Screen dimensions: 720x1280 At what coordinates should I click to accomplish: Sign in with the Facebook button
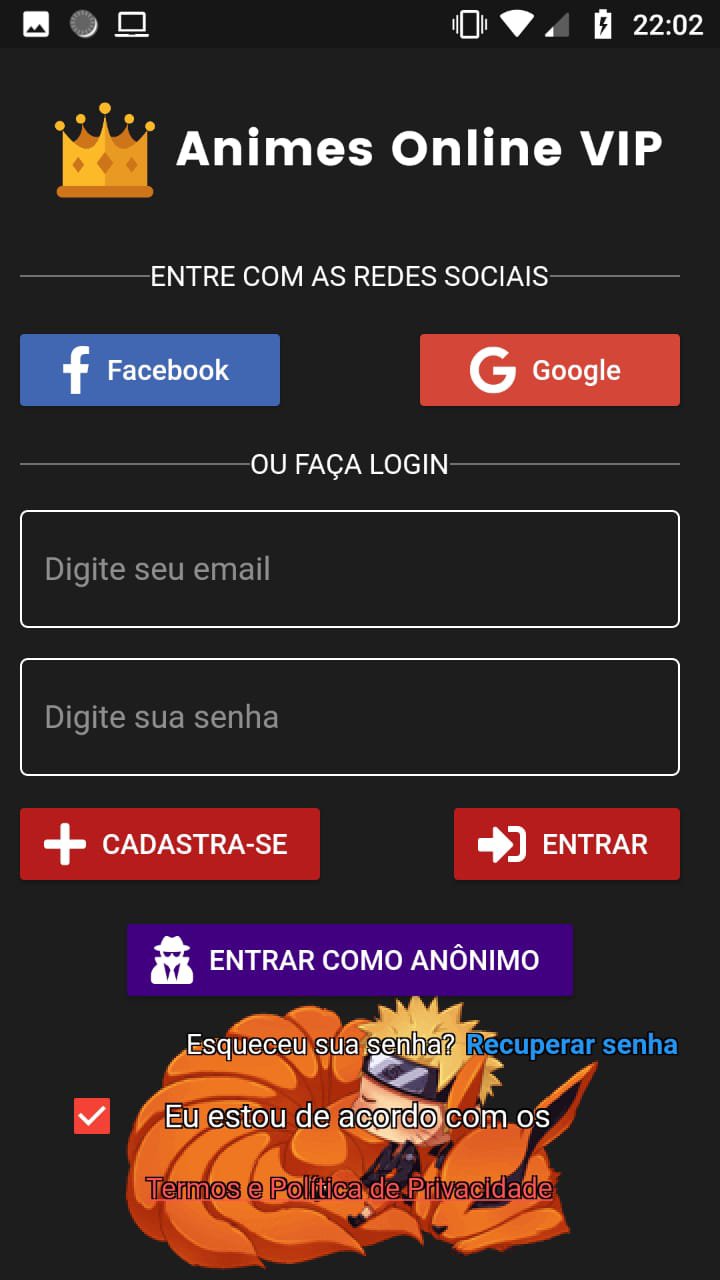(x=150, y=369)
